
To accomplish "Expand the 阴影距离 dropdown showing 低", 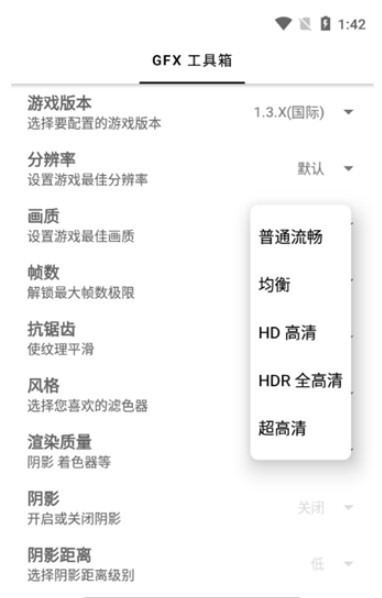I will (332, 564).
